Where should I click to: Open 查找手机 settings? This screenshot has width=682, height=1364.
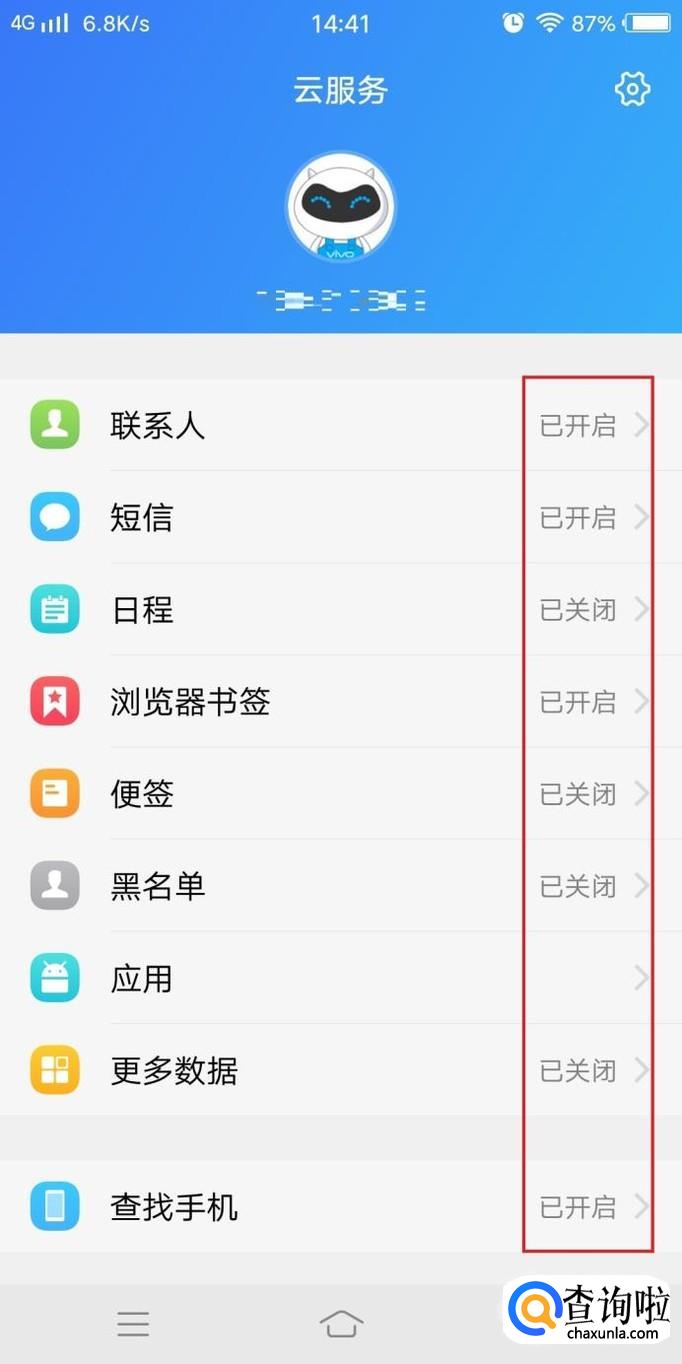[341, 1206]
